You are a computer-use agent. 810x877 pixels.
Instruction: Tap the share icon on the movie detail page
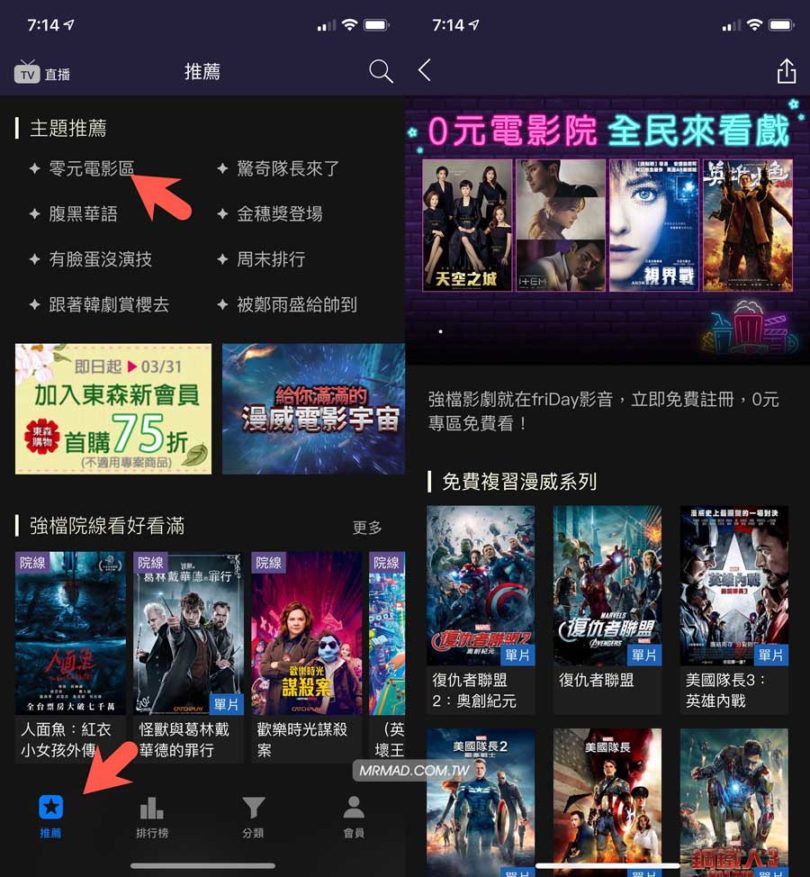[x=785, y=72]
